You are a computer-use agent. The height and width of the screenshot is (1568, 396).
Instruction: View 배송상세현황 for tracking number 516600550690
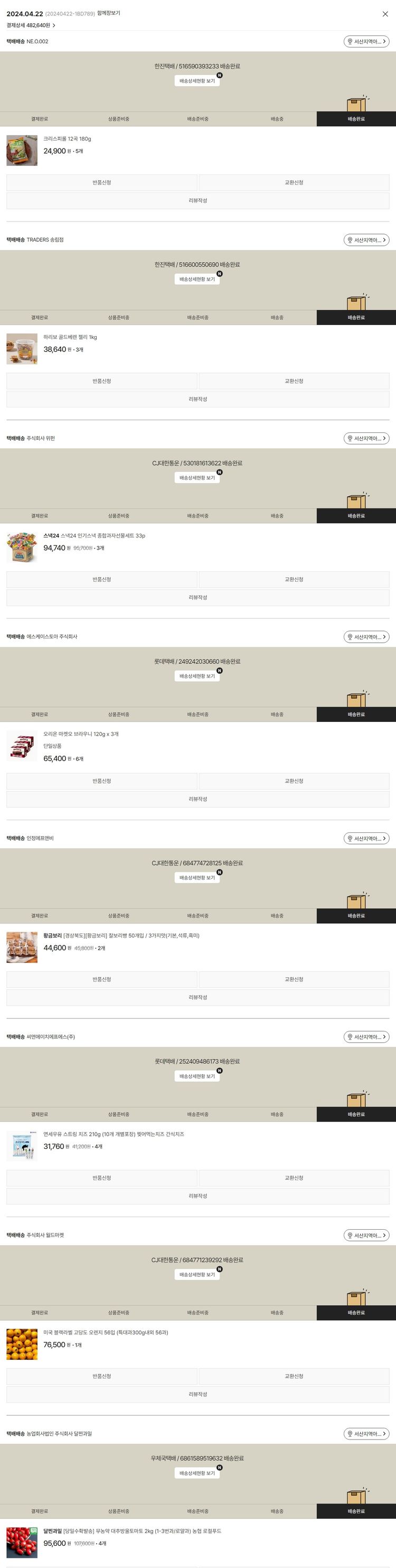196,279
